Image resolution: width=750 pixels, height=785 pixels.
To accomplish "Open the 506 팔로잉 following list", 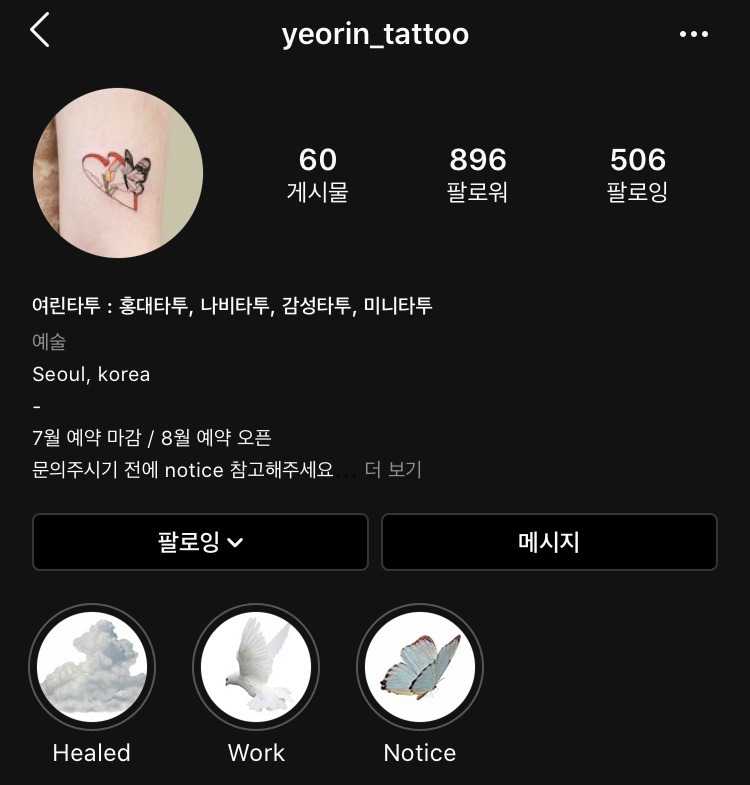I will click(x=637, y=174).
